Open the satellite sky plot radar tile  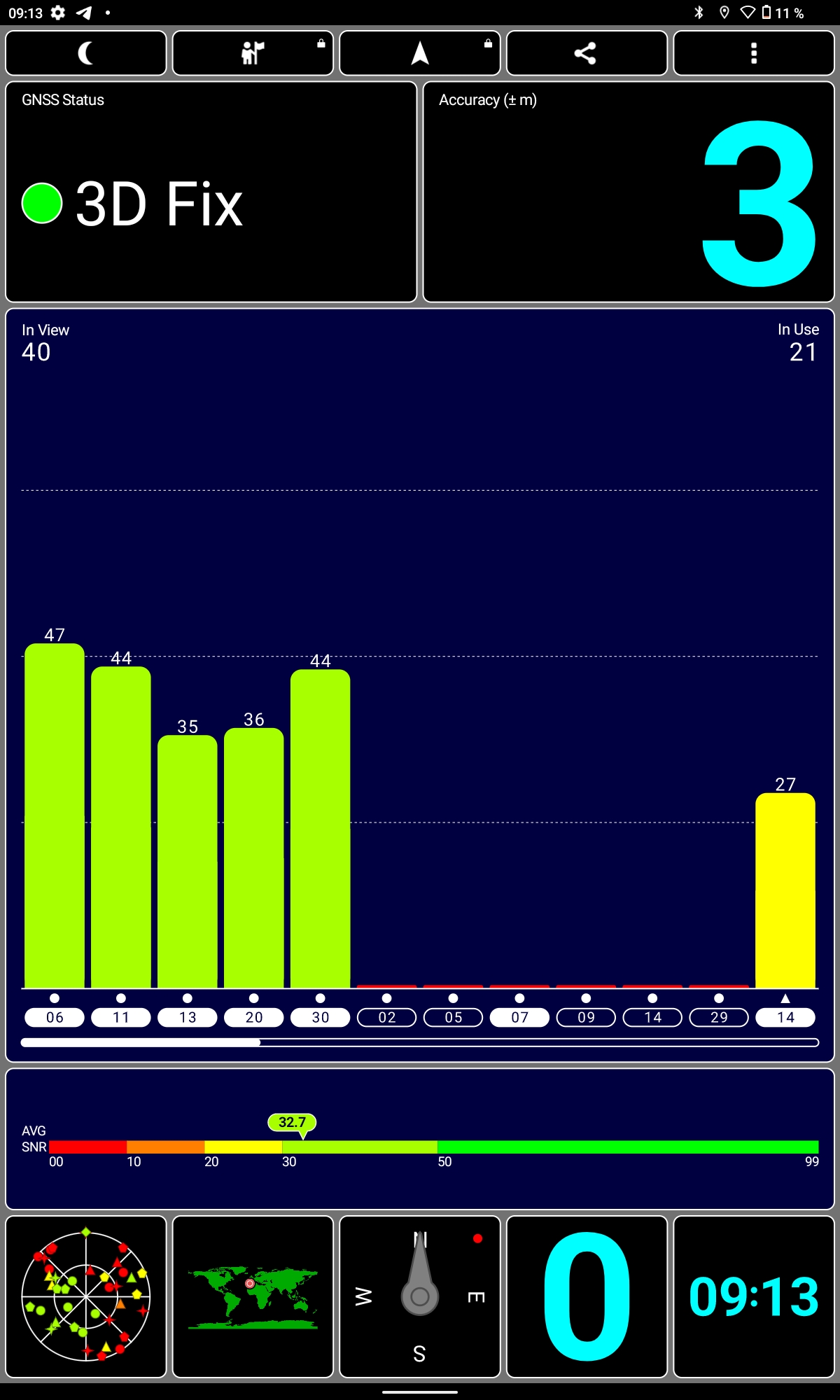(x=86, y=1296)
